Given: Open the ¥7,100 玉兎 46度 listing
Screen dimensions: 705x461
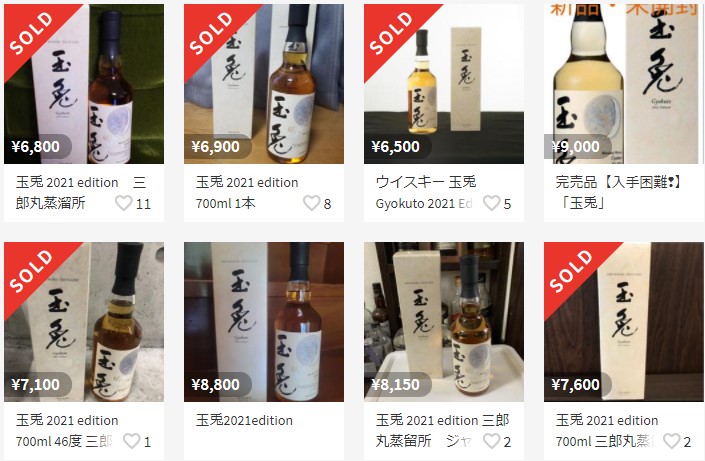Looking at the screenshot, I should point(84,322).
